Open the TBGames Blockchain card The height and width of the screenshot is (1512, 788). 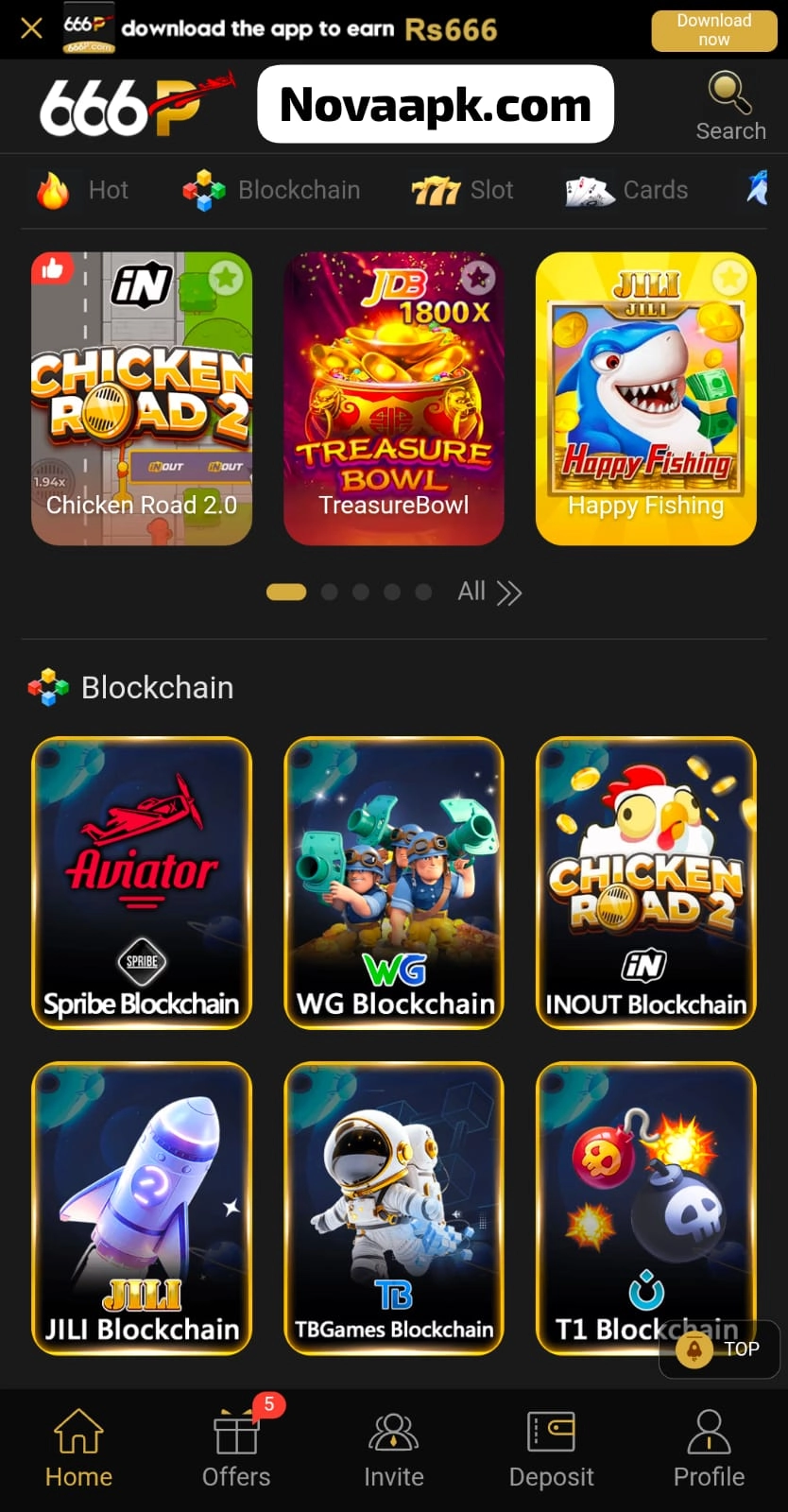tap(394, 1208)
